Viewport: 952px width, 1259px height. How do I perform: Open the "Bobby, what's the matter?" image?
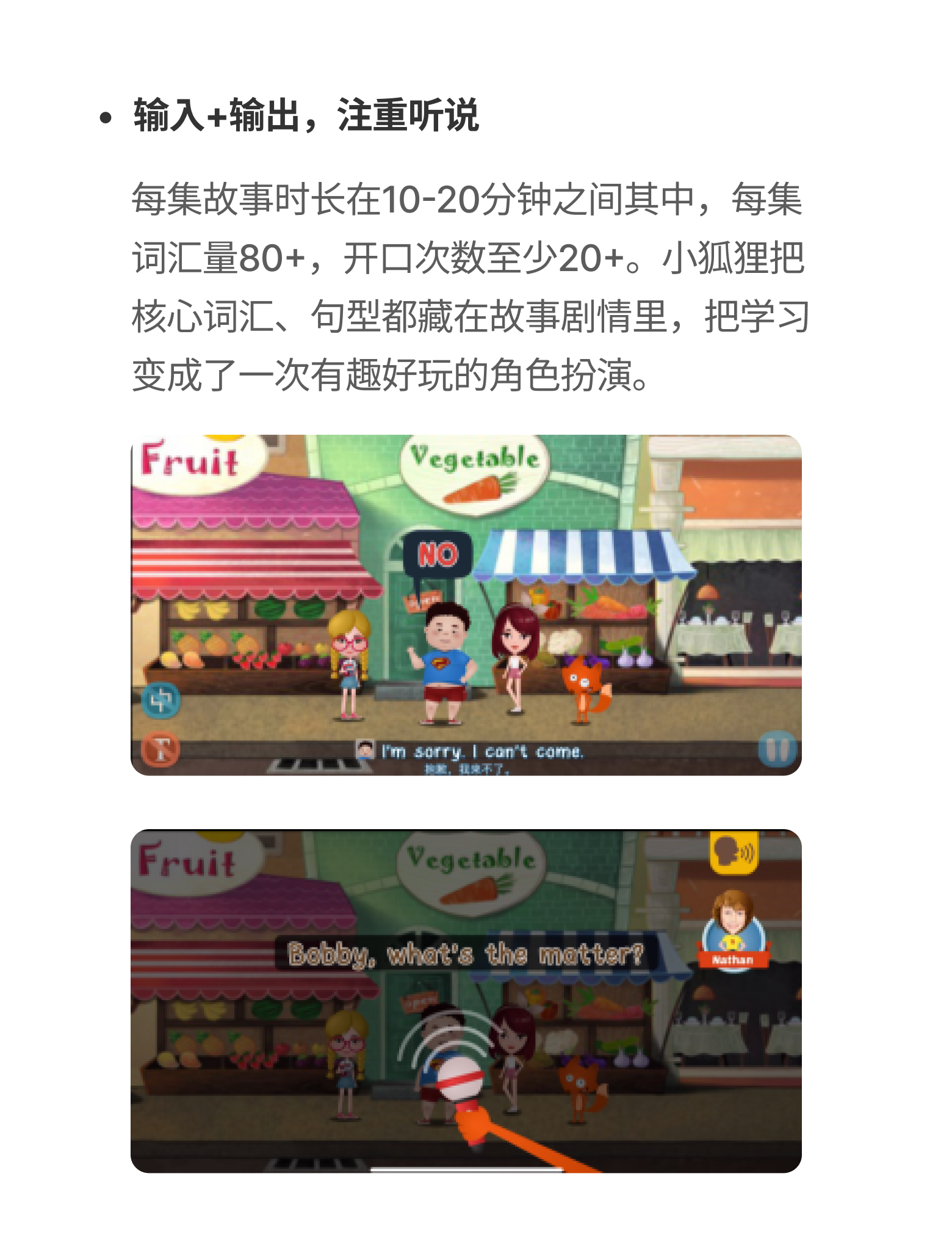(466, 1000)
